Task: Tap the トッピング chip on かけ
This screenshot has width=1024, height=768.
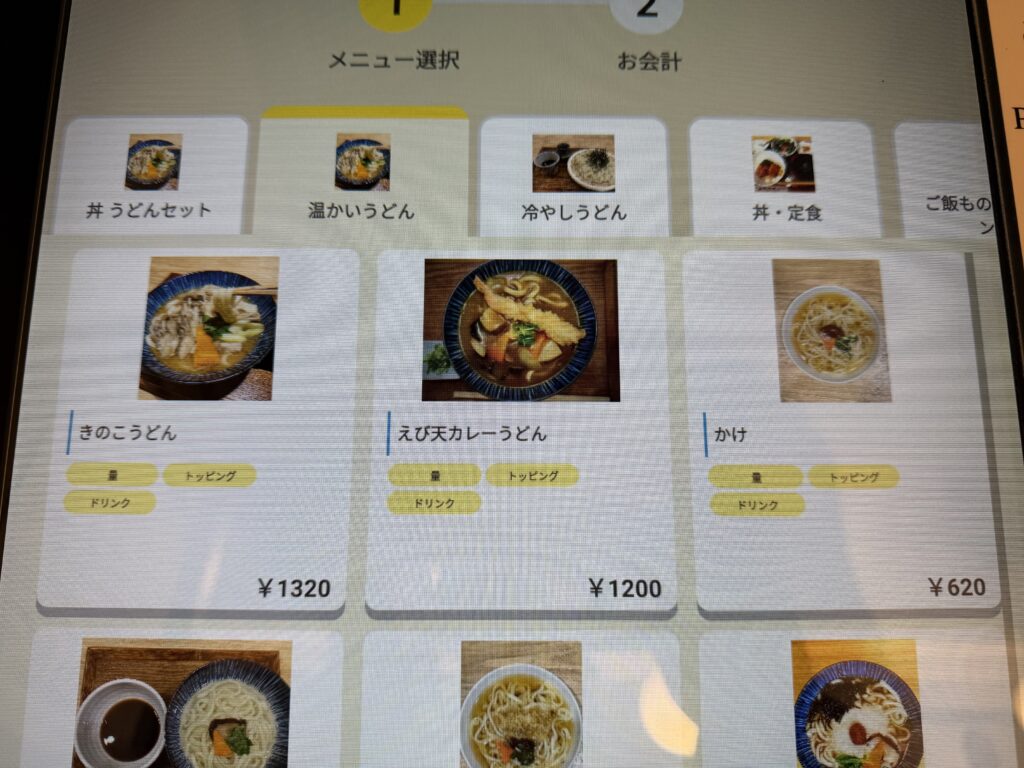Action: pyautogui.click(x=853, y=477)
